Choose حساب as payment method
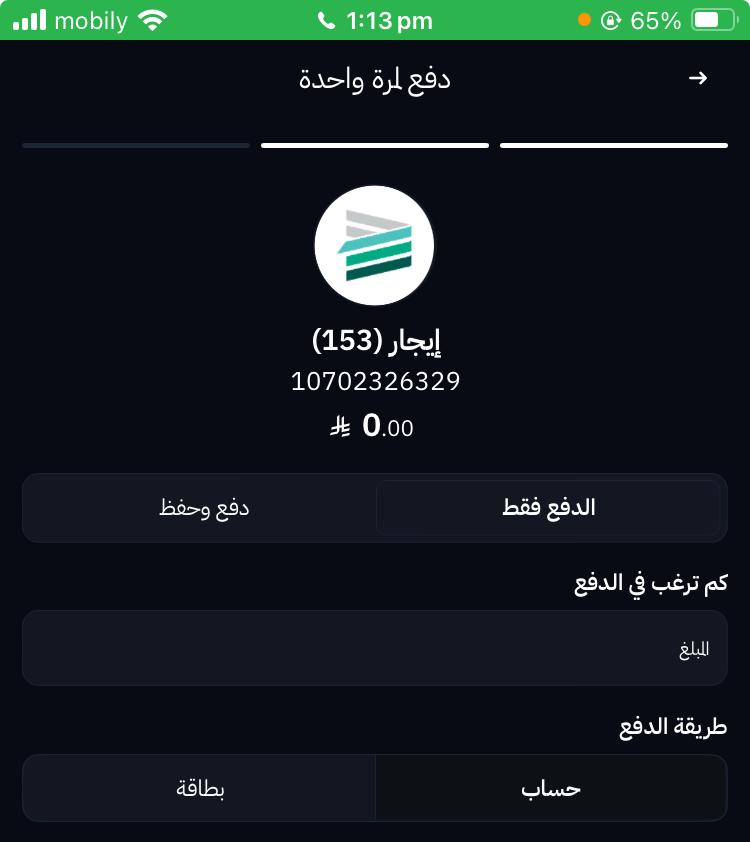This screenshot has width=750, height=842. click(550, 788)
